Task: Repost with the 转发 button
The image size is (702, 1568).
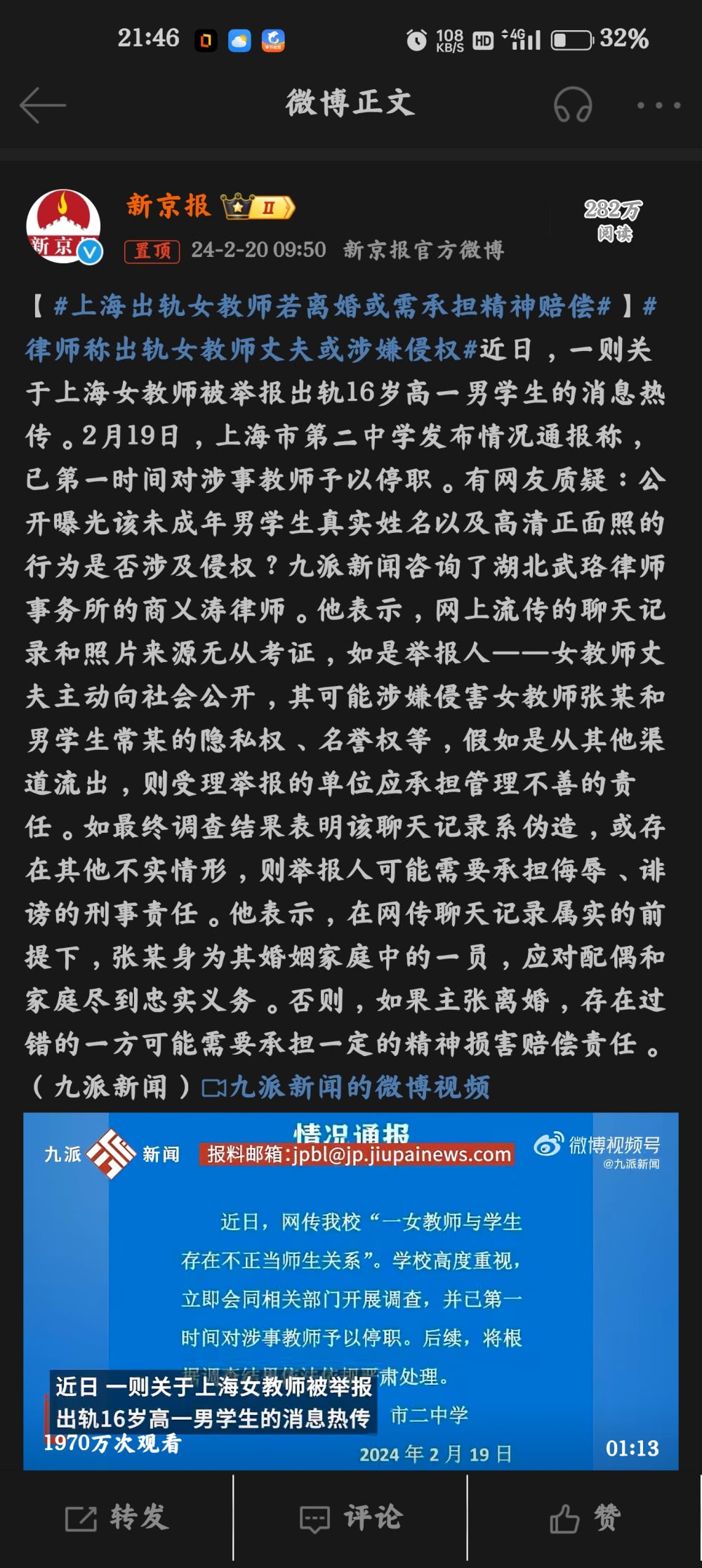Action: click(x=117, y=1518)
